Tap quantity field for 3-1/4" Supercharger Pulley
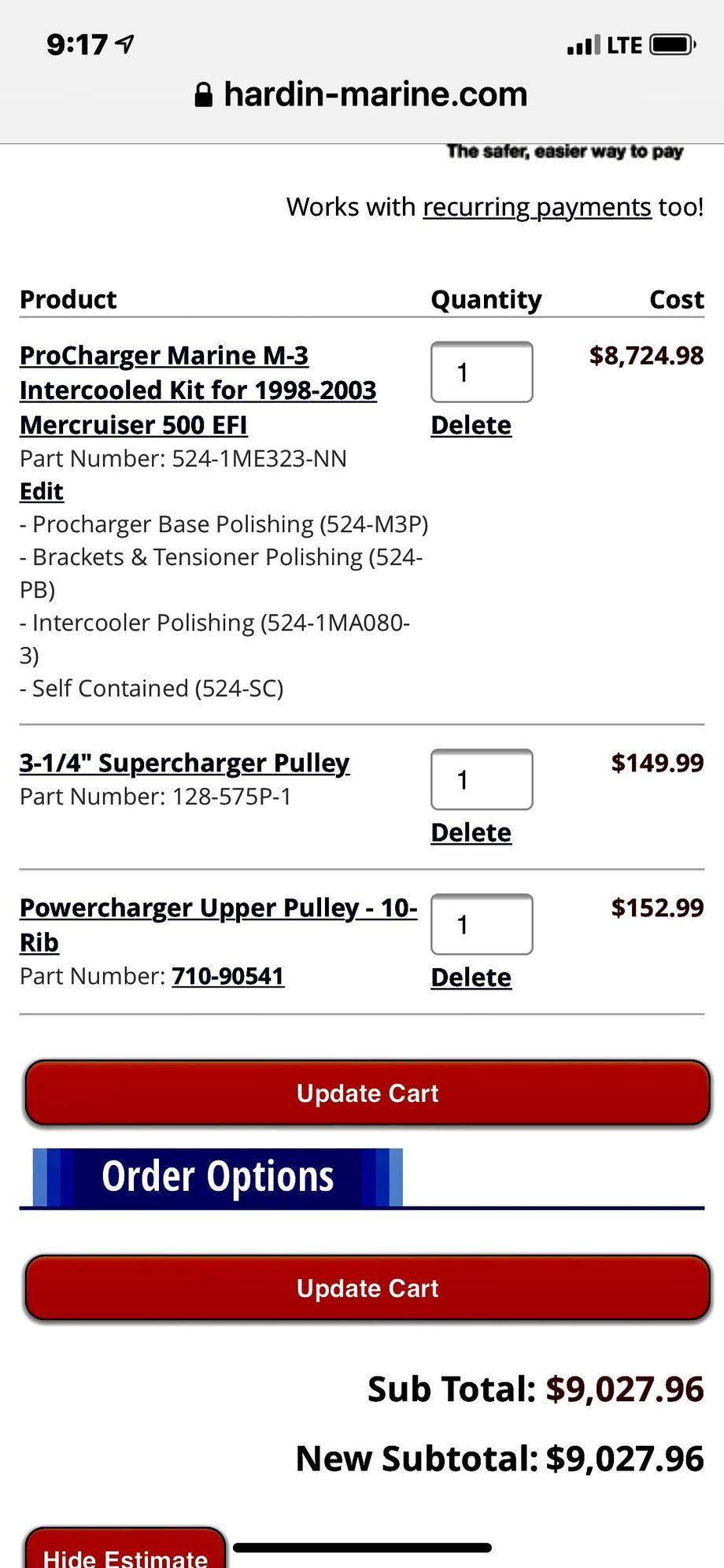The width and height of the screenshot is (724, 1568). click(x=482, y=779)
